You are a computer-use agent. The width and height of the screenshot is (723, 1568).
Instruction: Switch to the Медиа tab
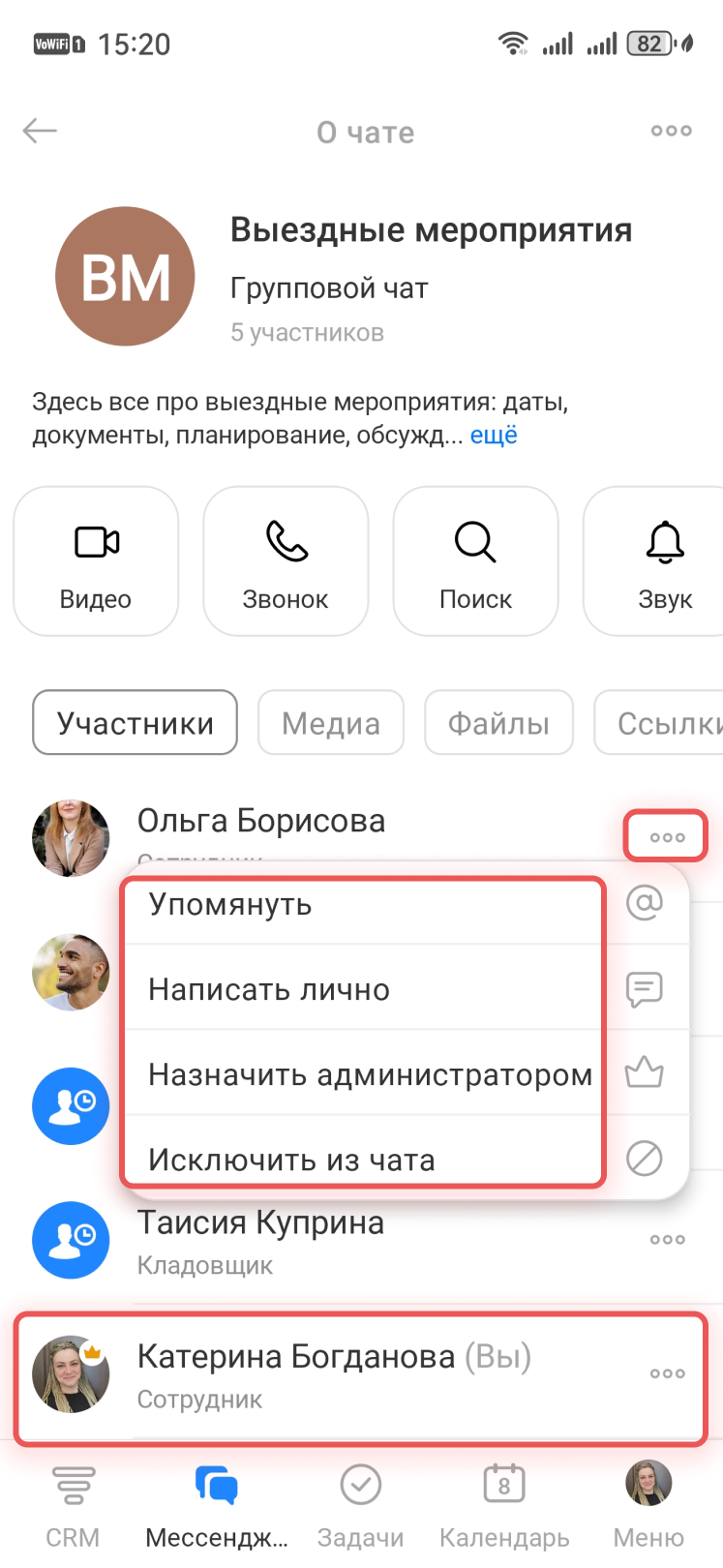(x=331, y=723)
